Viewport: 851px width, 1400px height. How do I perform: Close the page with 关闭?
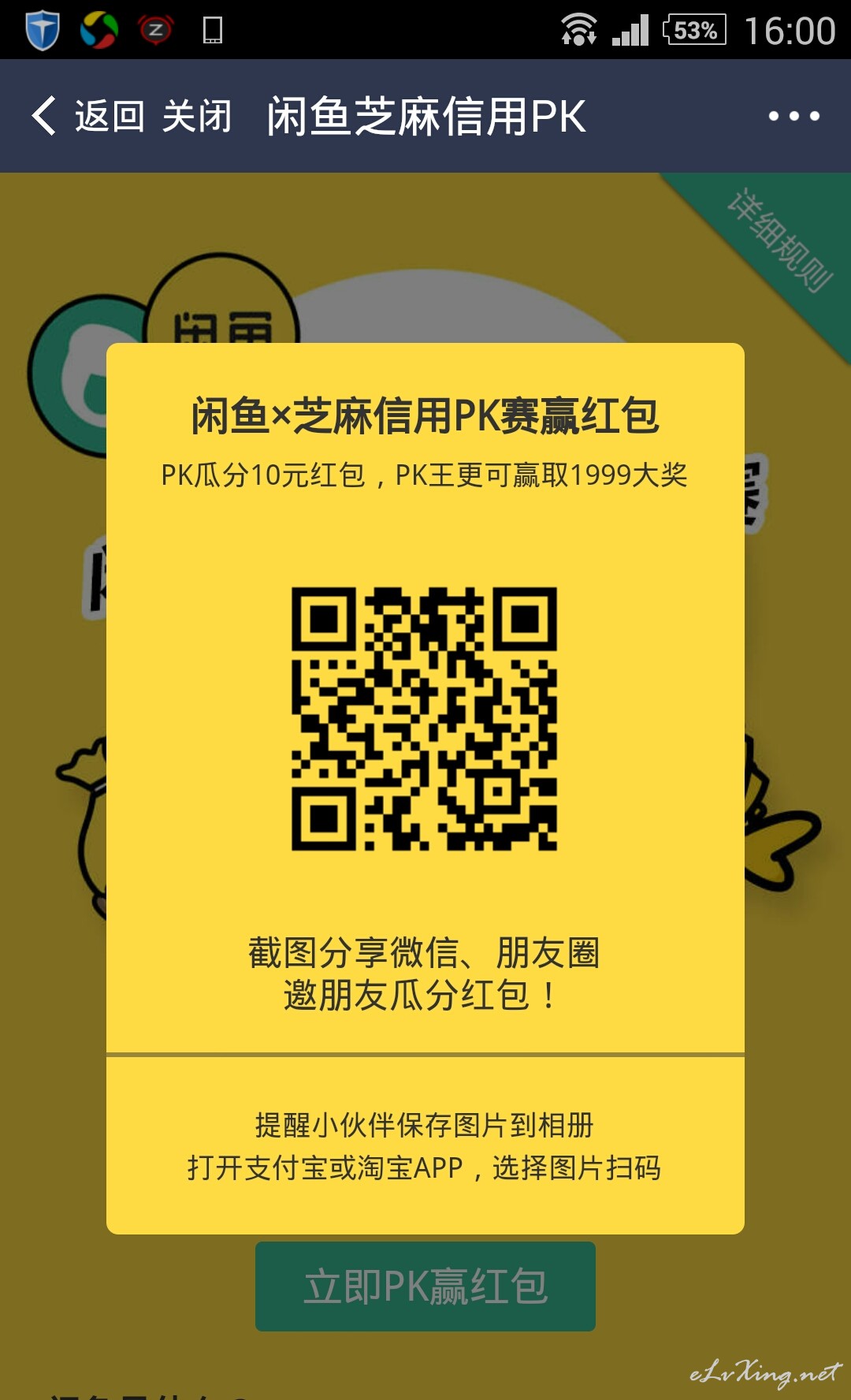(x=197, y=116)
